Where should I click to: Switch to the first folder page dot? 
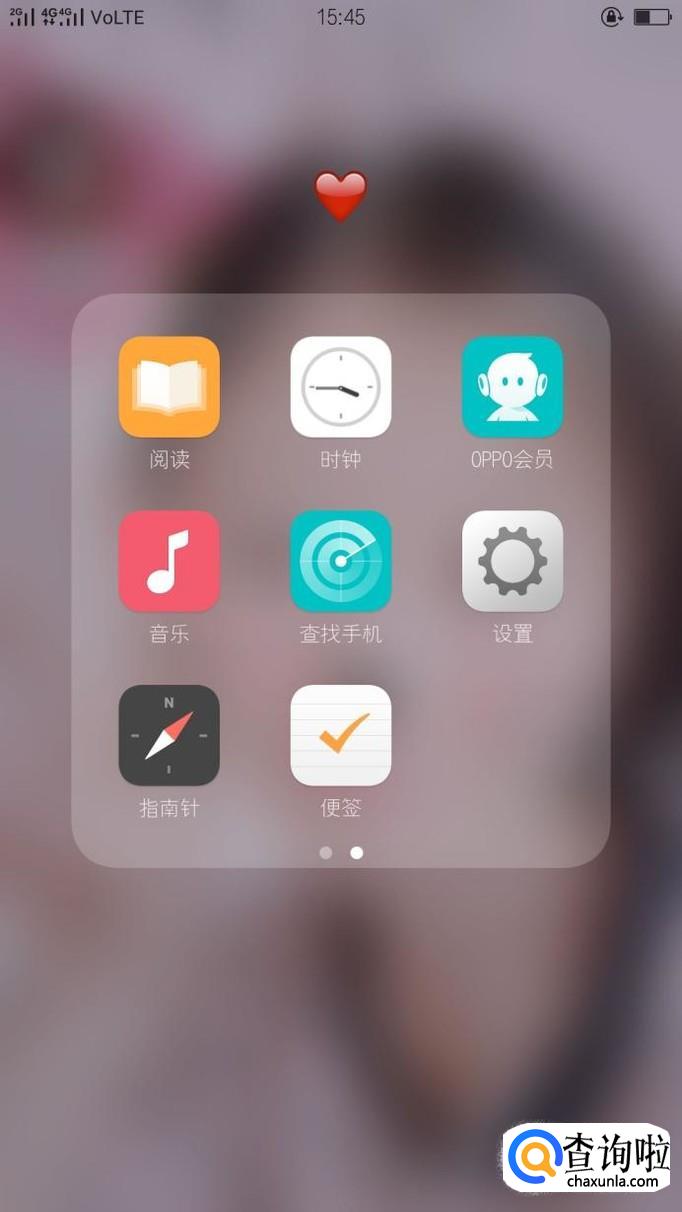pyautogui.click(x=325, y=853)
